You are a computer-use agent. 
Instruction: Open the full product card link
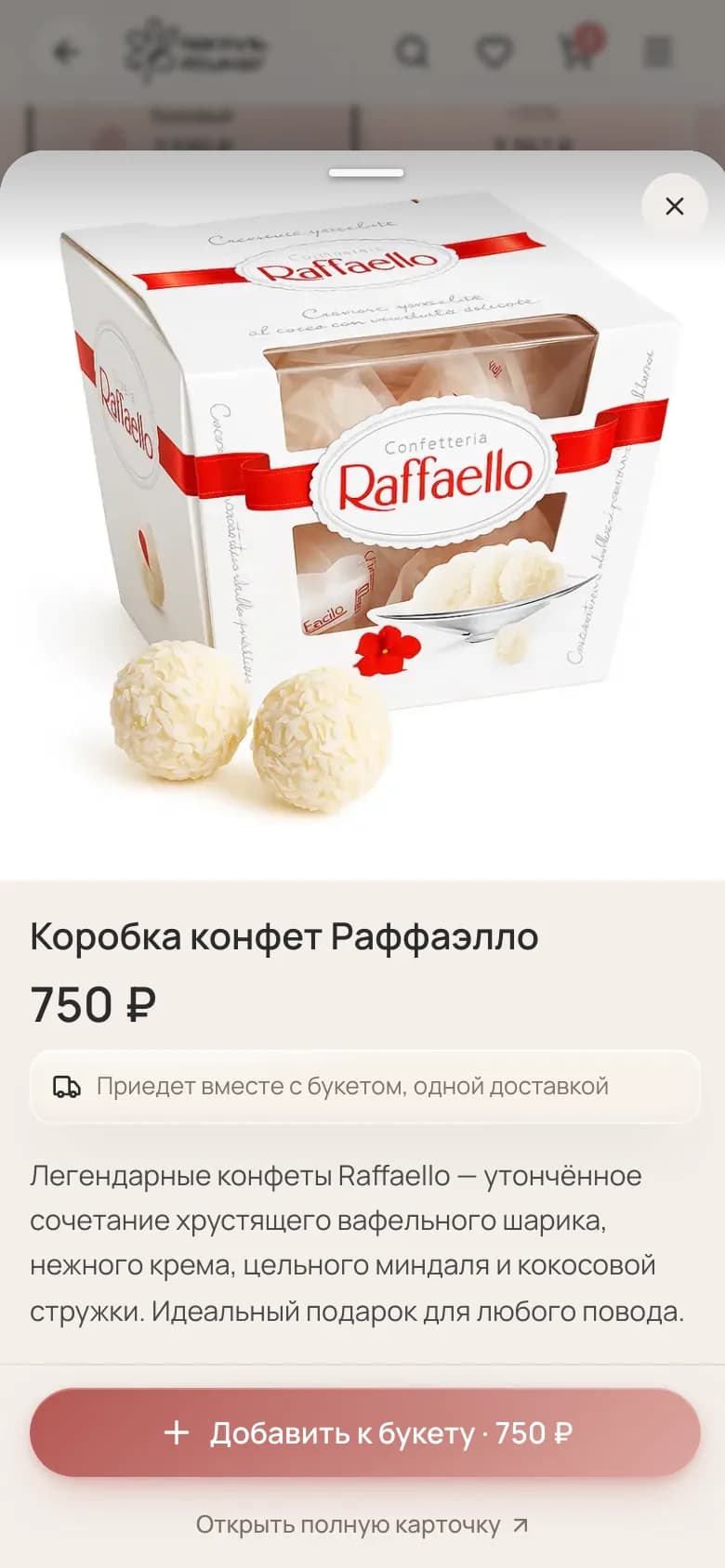tap(362, 1525)
